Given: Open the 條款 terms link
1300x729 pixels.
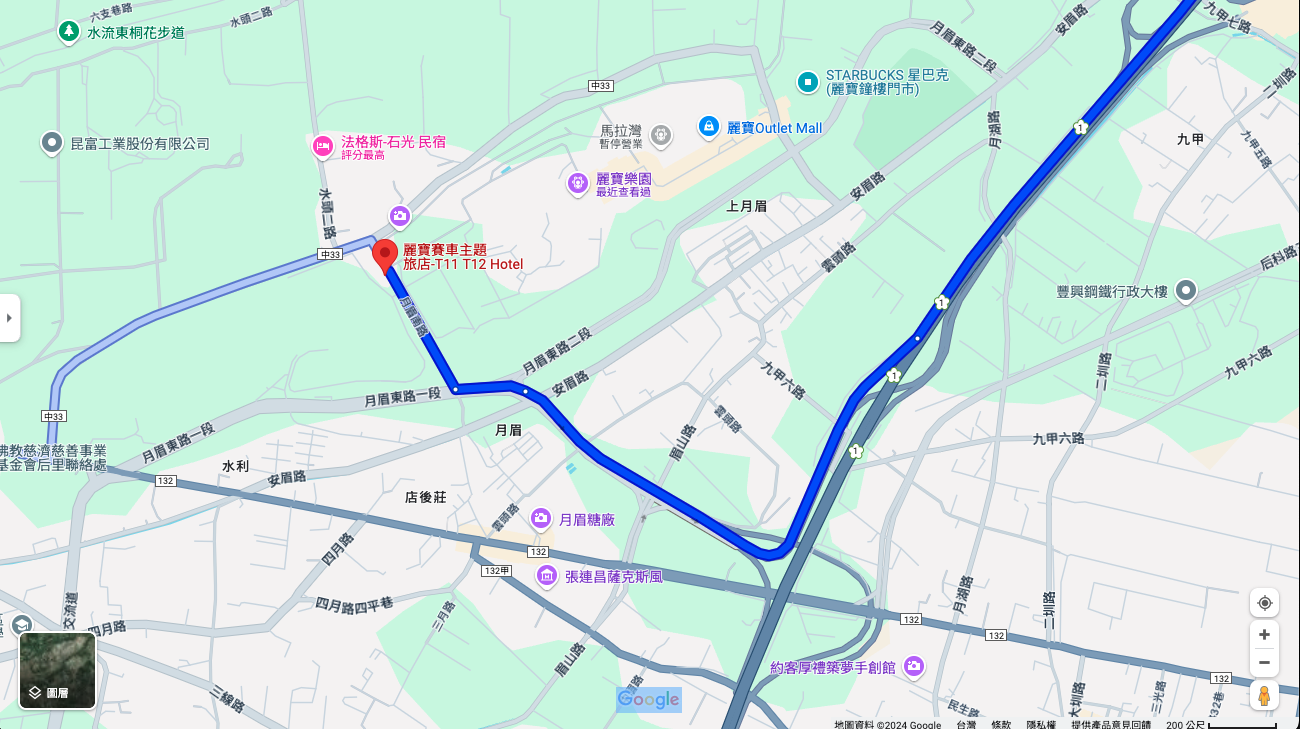Looking at the screenshot, I should (x=1000, y=724).
